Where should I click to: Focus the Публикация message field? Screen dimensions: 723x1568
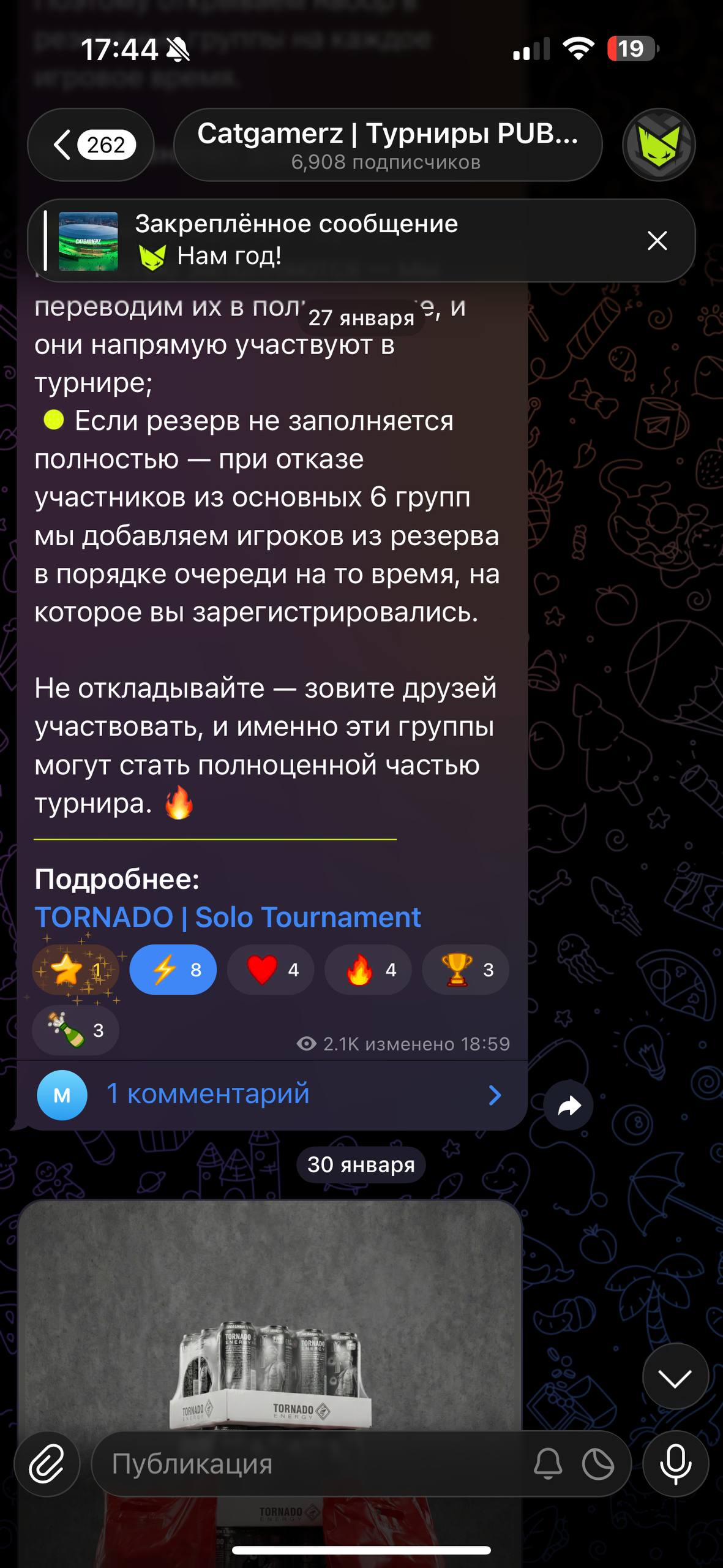(306, 1464)
